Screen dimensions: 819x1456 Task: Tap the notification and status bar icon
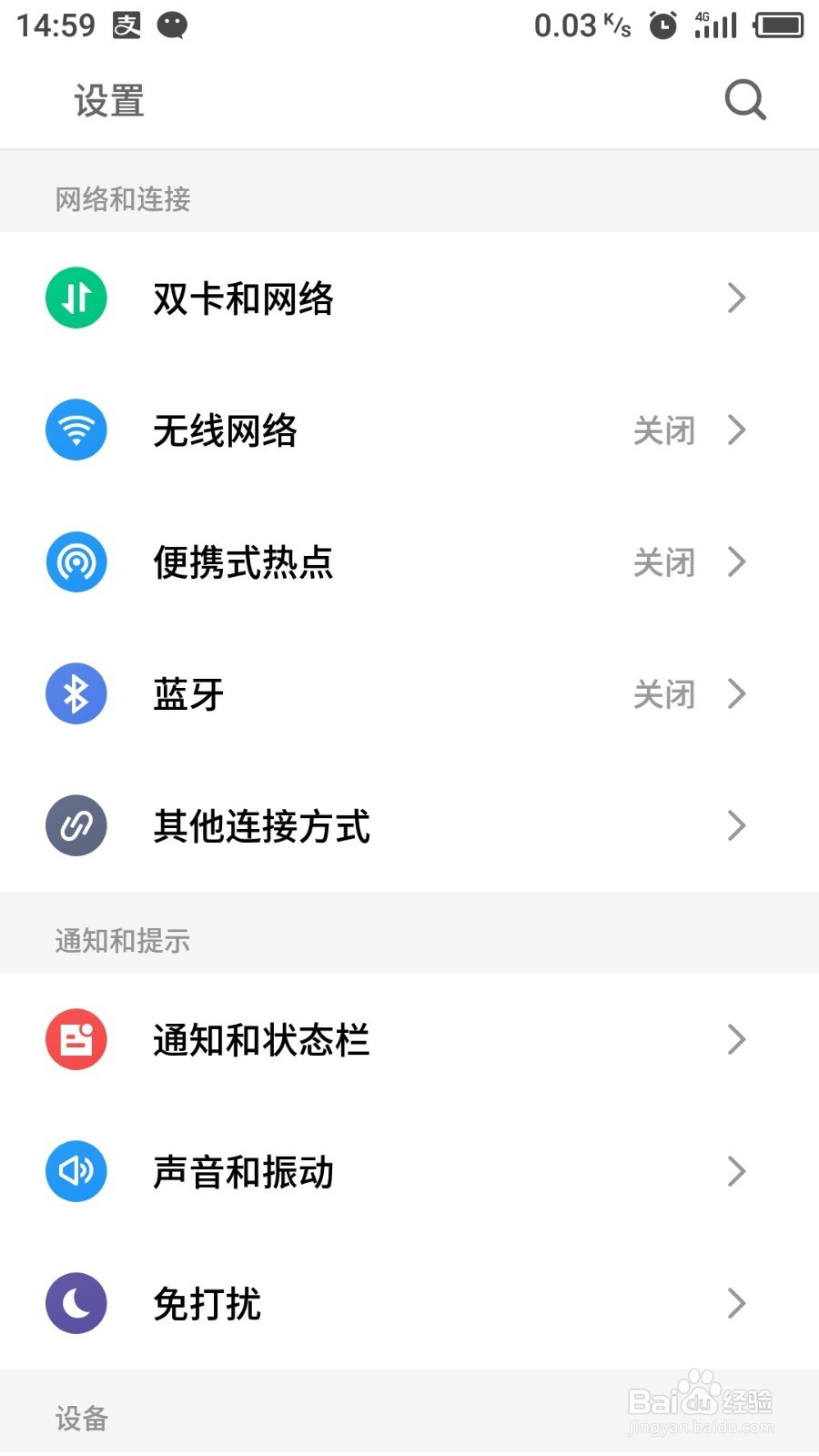(76, 1039)
